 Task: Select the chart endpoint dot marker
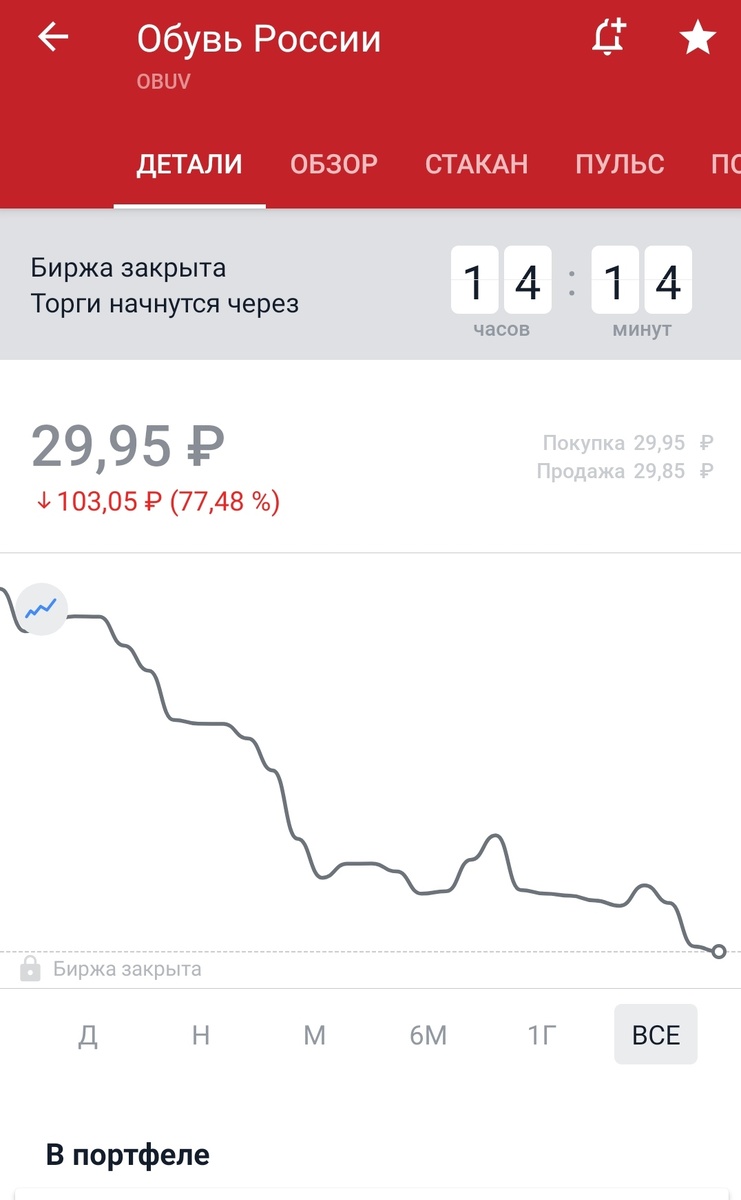click(x=719, y=951)
